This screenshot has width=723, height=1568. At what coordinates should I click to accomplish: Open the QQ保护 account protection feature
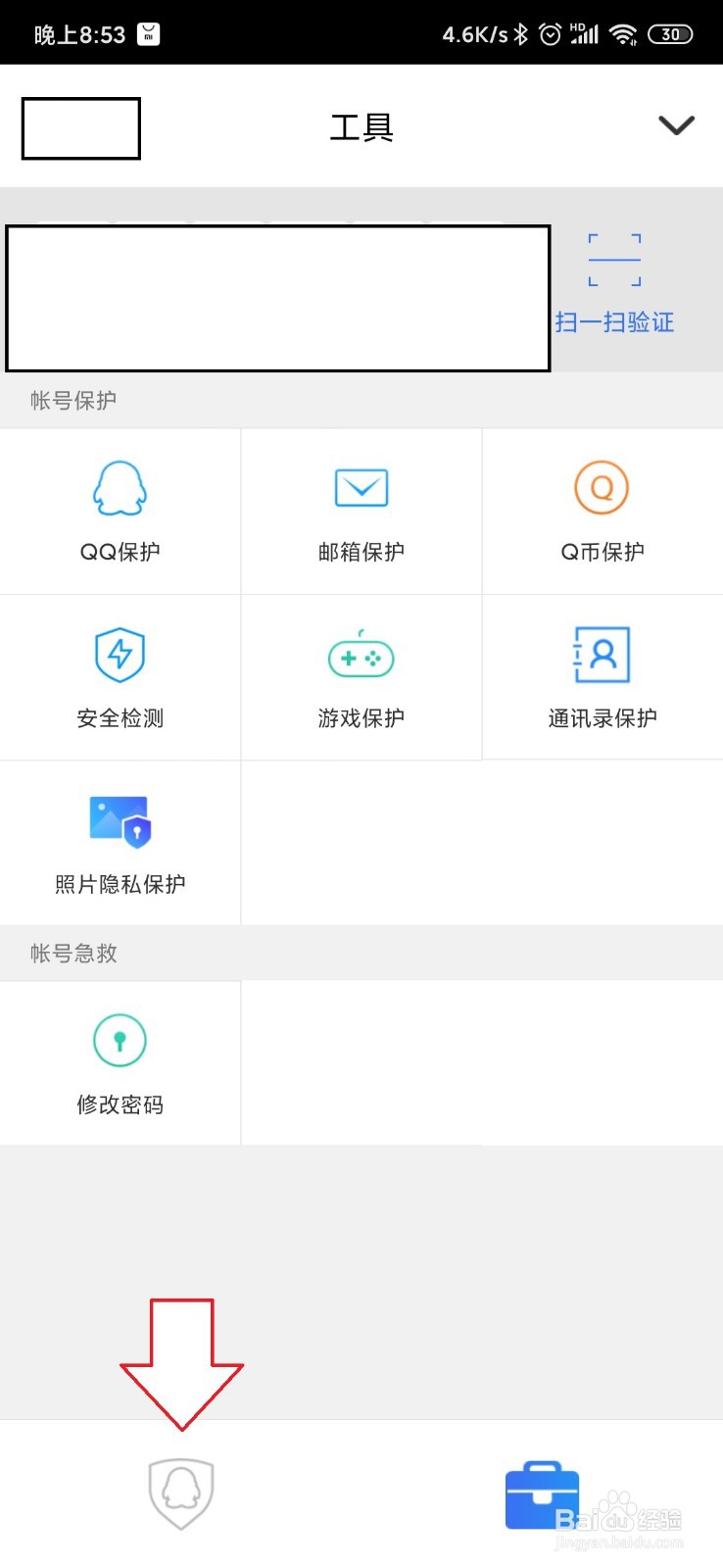[119, 510]
